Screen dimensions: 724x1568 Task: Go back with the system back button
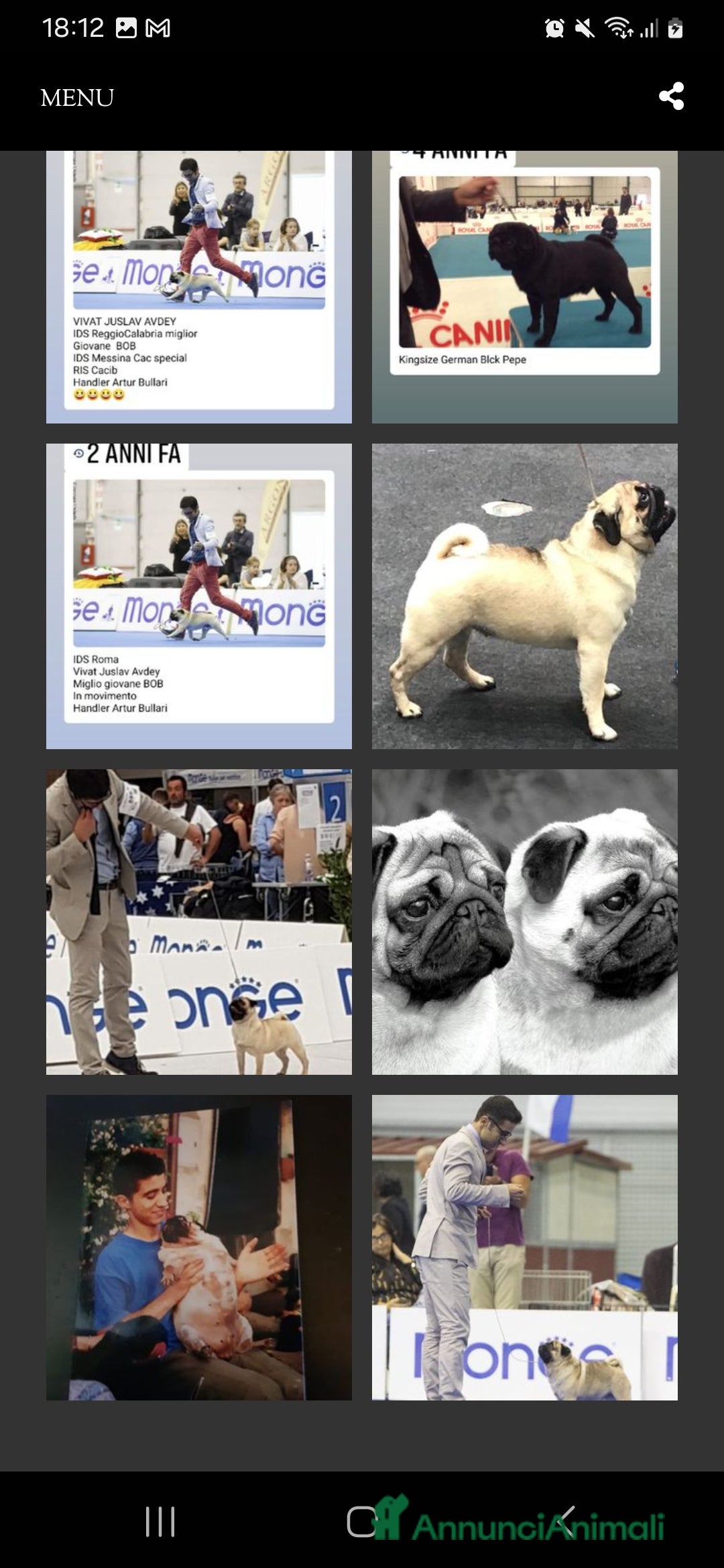[566, 1521]
